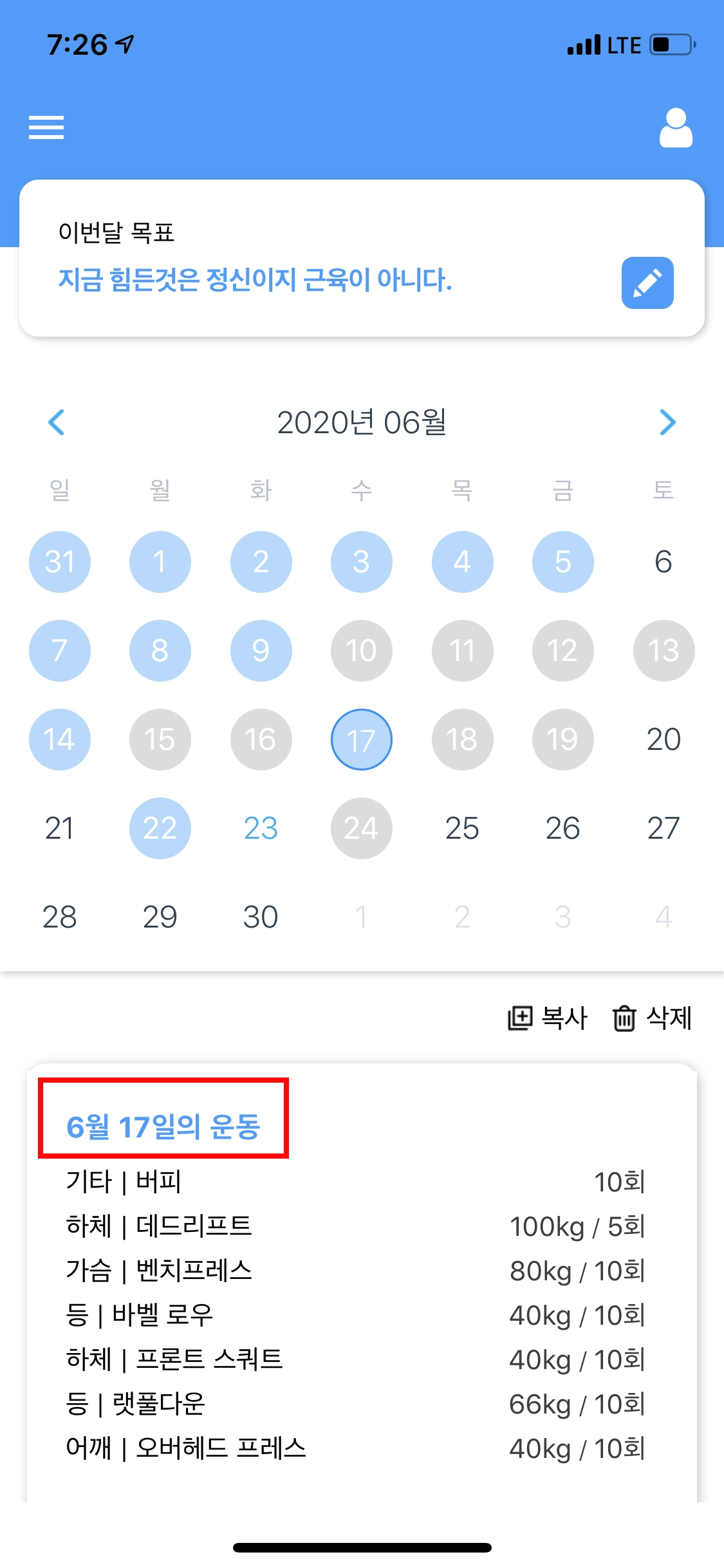Select June 23 on the calendar
Viewport: 724px width, 1568px height.
[x=261, y=828]
